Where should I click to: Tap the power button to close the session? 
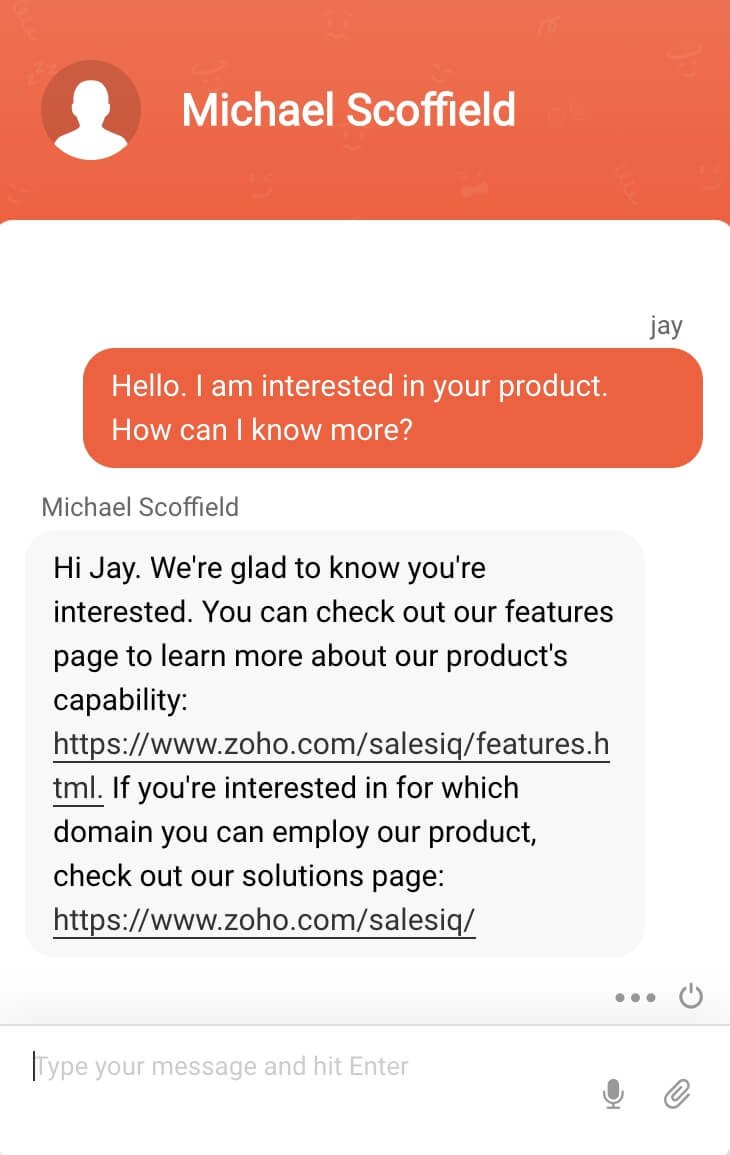coord(690,996)
